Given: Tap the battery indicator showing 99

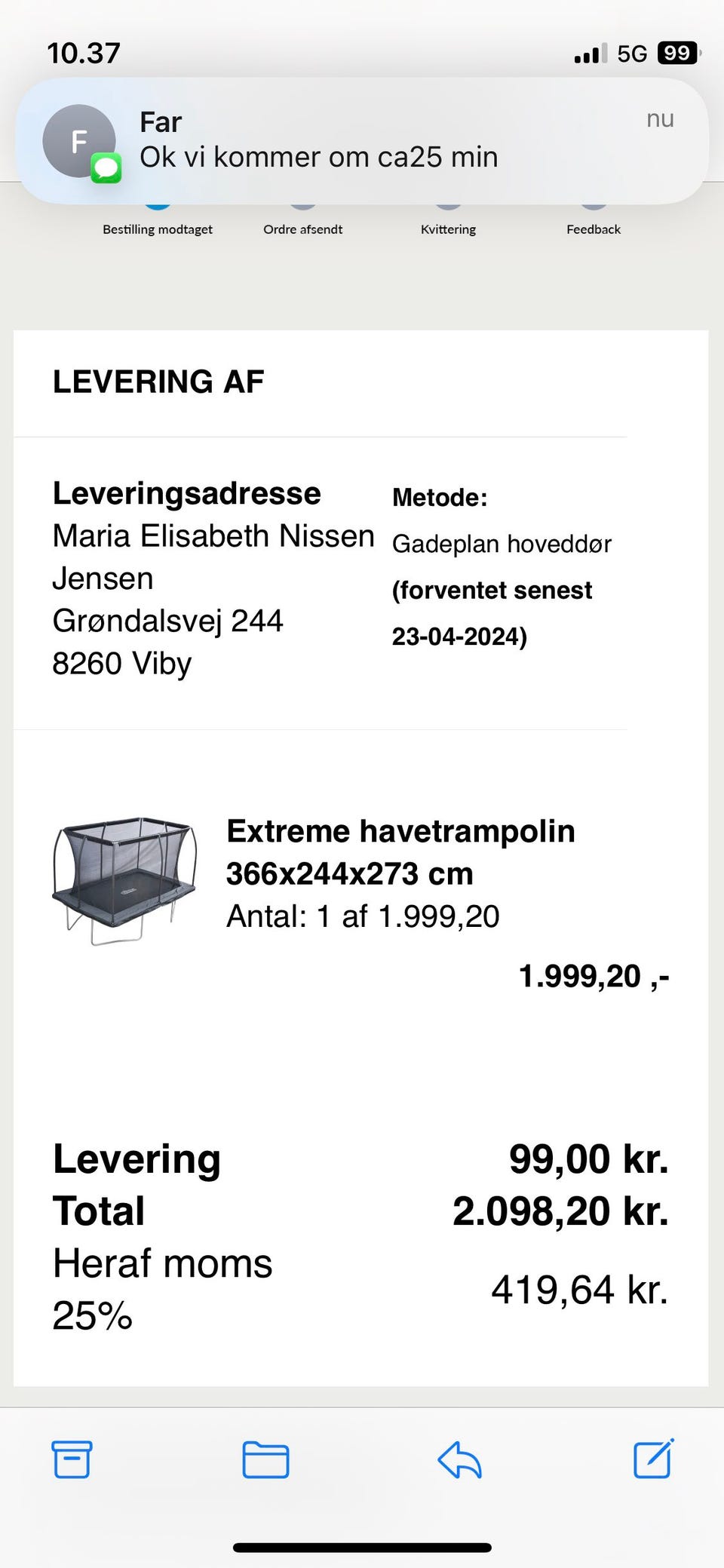Looking at the screenshot, I should (x=676, y=53).
